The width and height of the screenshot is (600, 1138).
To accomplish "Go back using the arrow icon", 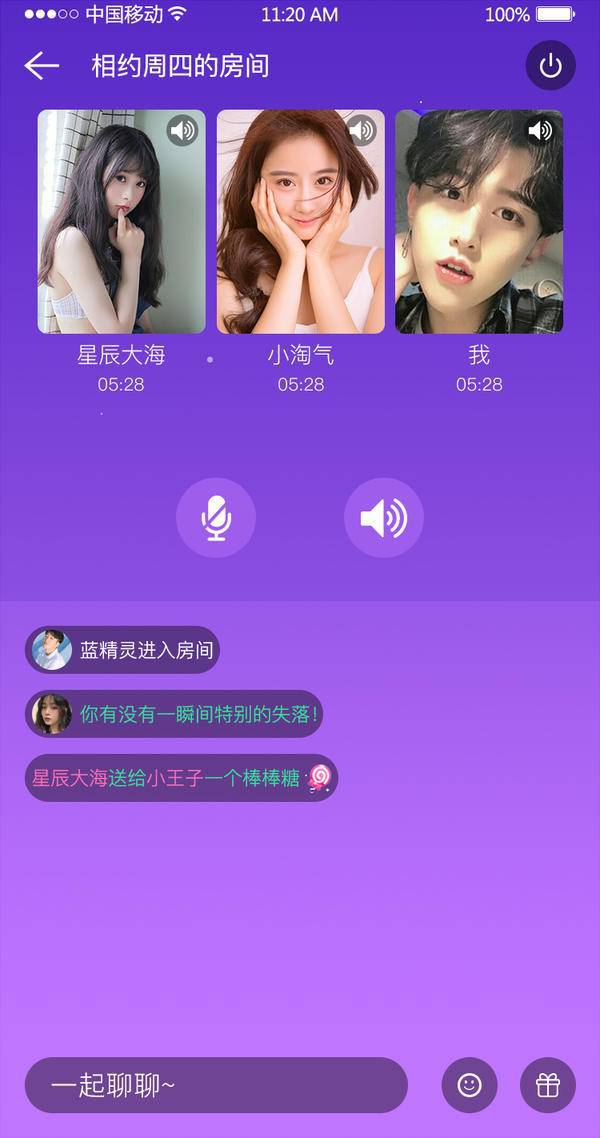I will coord(42,66).
